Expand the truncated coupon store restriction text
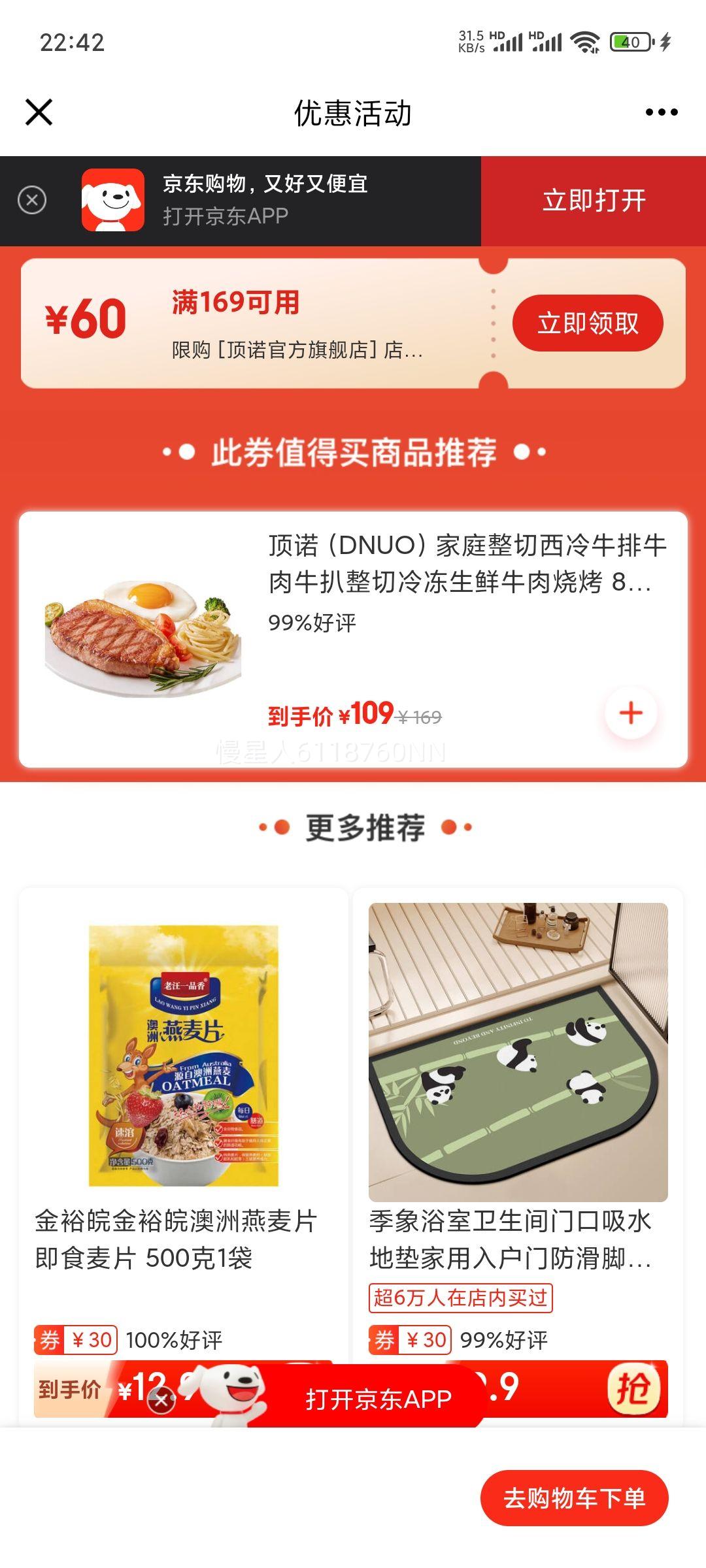This screenshot has width=706, height=1568. pos(294,351)
